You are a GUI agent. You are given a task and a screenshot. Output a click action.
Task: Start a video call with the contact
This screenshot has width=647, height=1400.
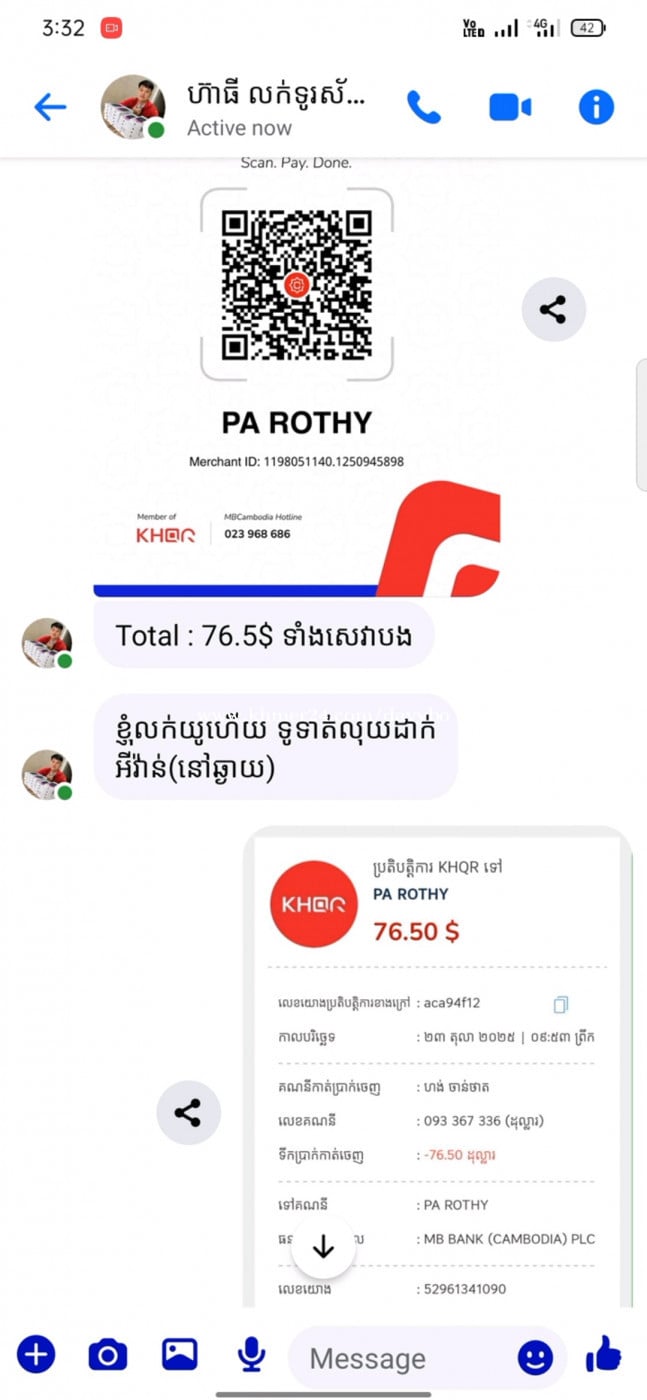510,107
